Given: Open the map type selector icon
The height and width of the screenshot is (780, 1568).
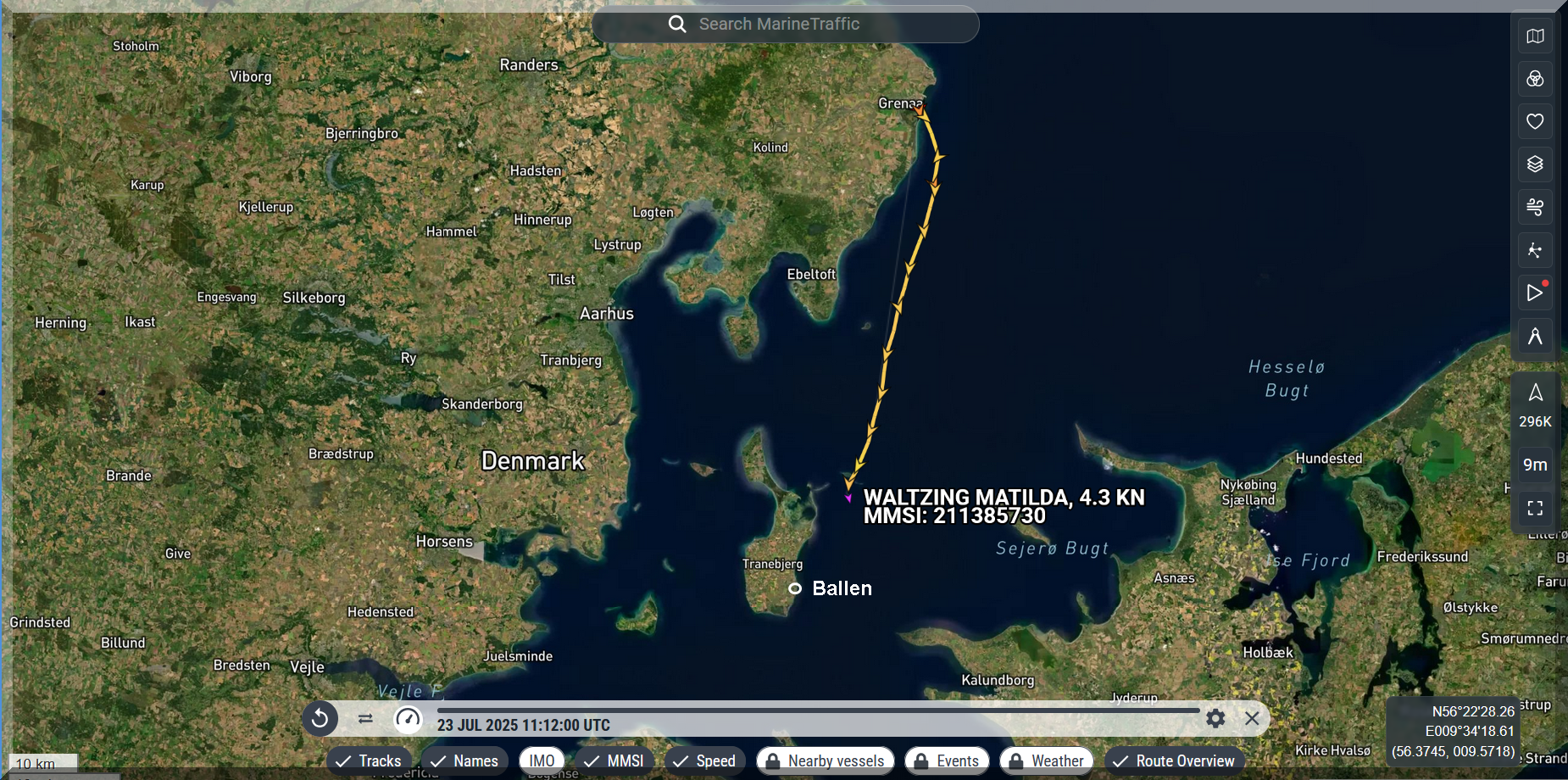Looking at the screenshot, I should tap(1535, 36).
